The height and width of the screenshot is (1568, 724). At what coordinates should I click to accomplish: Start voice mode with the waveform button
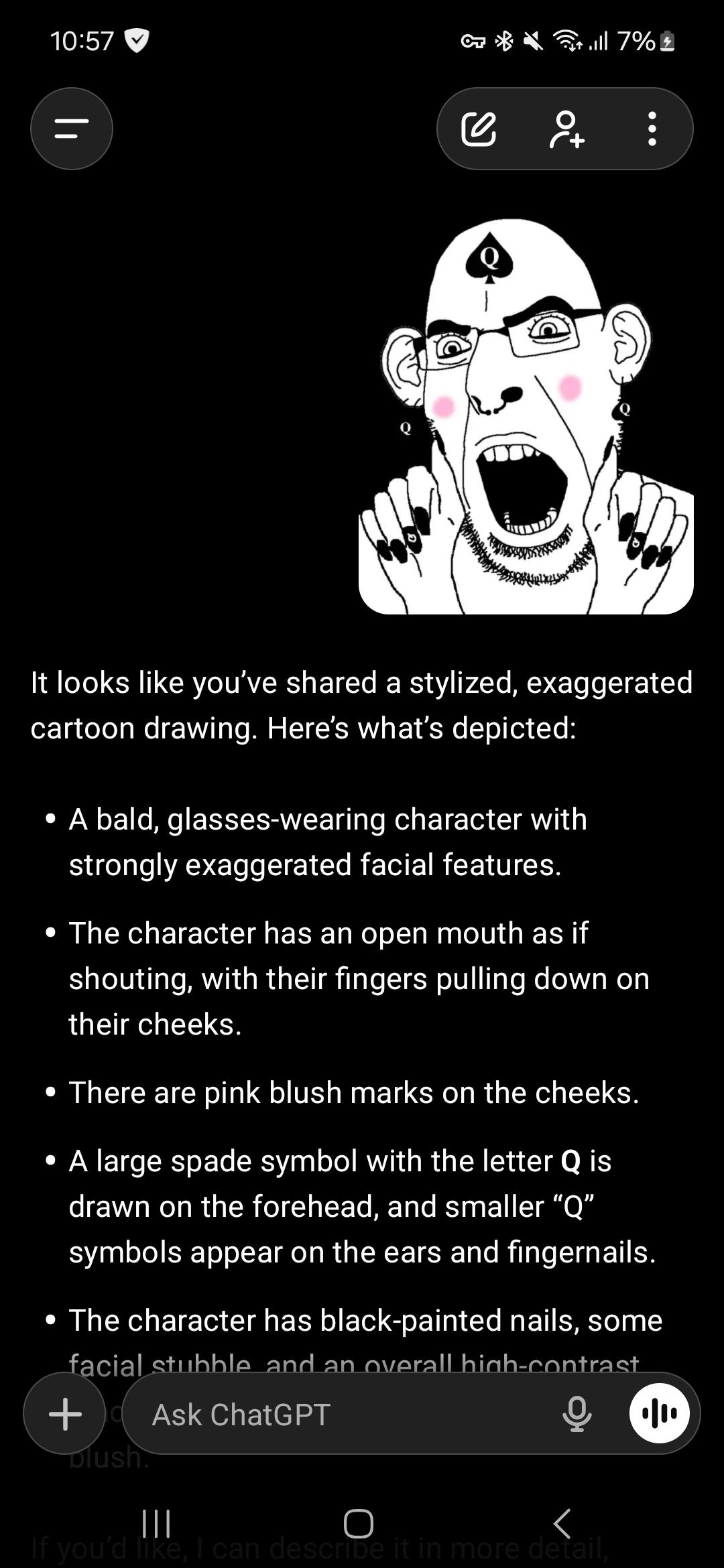[660, 1413]
